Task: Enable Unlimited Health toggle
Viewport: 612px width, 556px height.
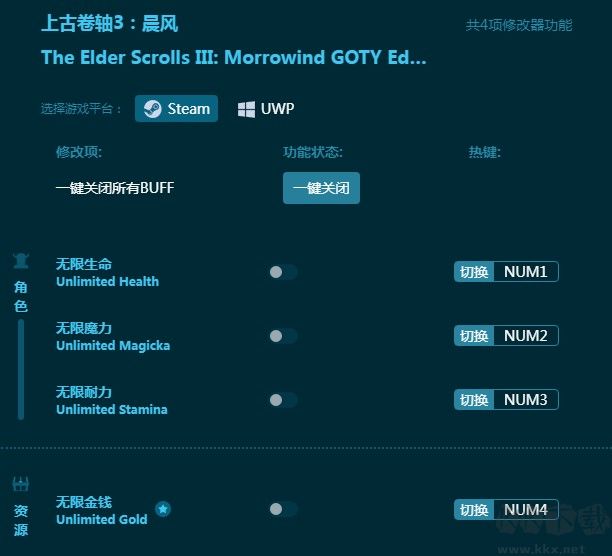Action: point(282,272)
